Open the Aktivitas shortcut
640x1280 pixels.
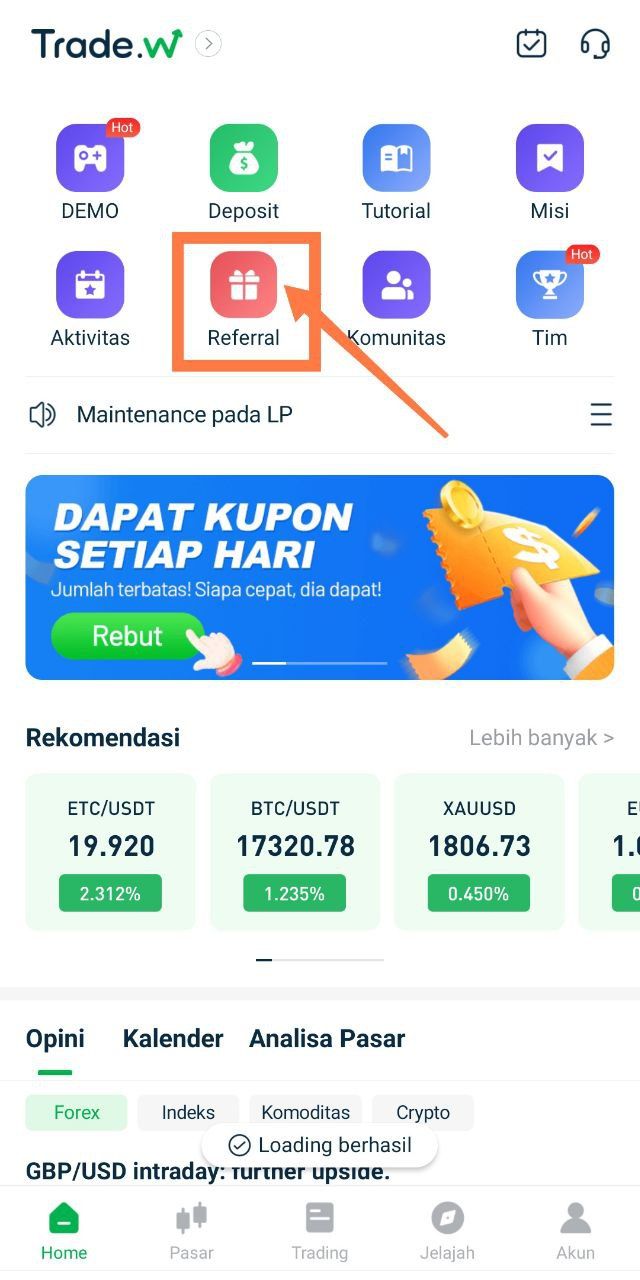point(90,299)
